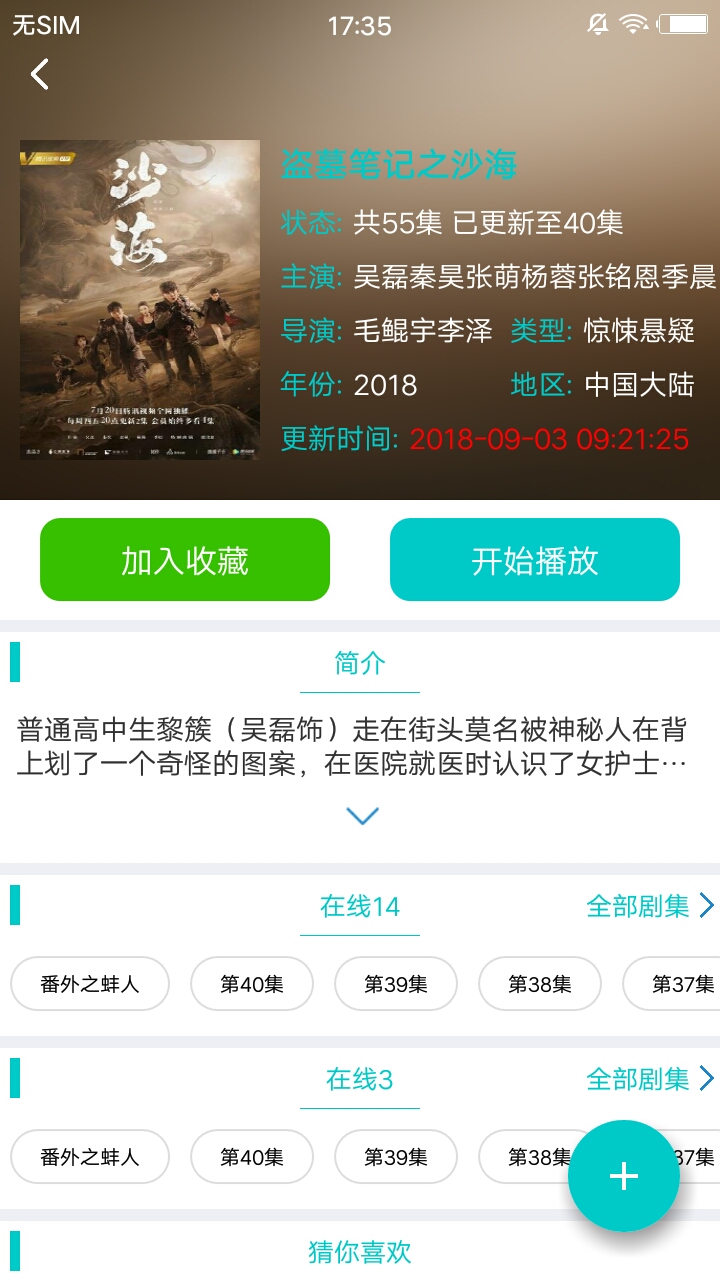Open episode 第39集
Viewport: 720px width, 1280px height.
point(396,983)
